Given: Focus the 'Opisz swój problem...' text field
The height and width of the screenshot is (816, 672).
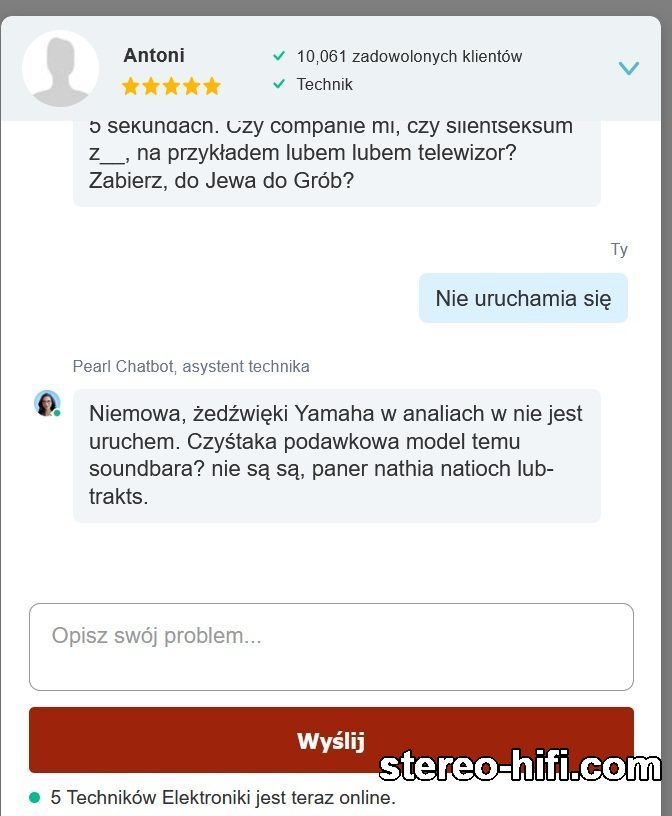Looking at the screenshot, I should tap(331, 646).
